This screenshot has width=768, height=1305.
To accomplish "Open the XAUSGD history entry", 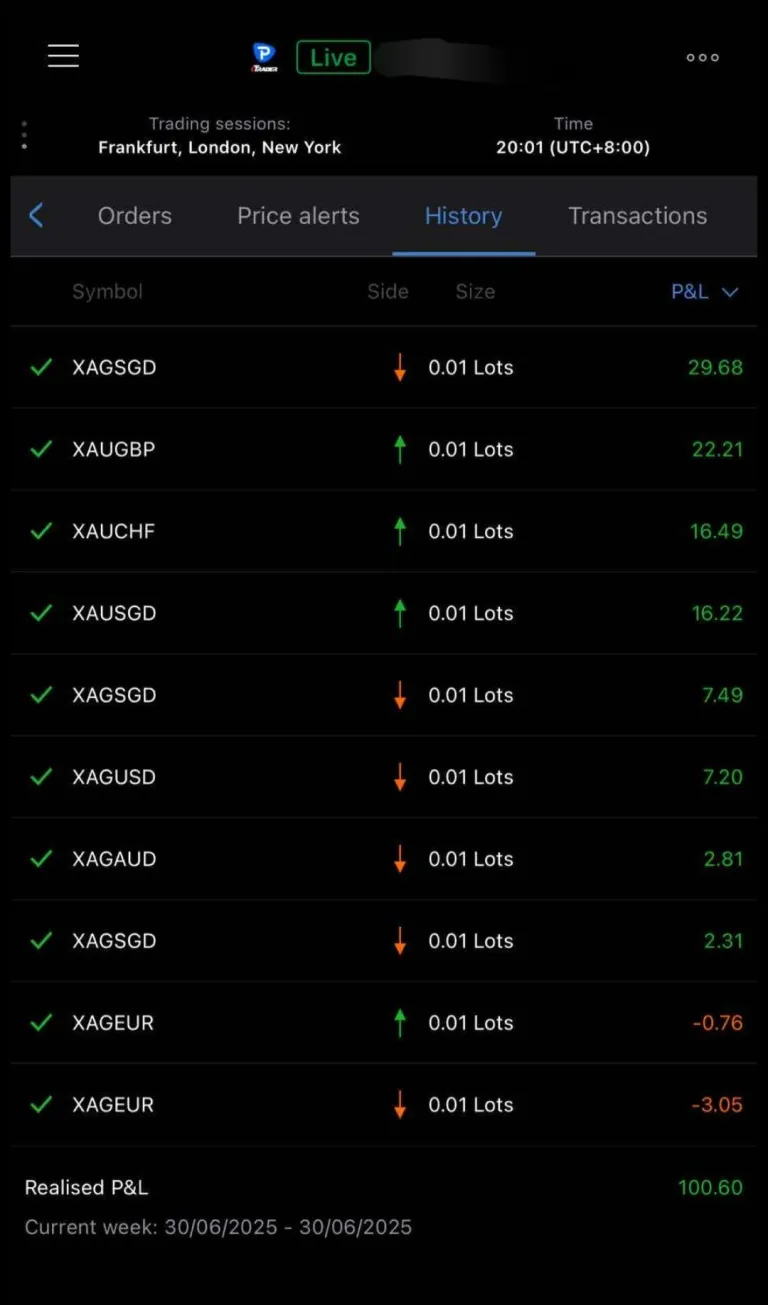I will pyautogui.click(x=384, y=613).
